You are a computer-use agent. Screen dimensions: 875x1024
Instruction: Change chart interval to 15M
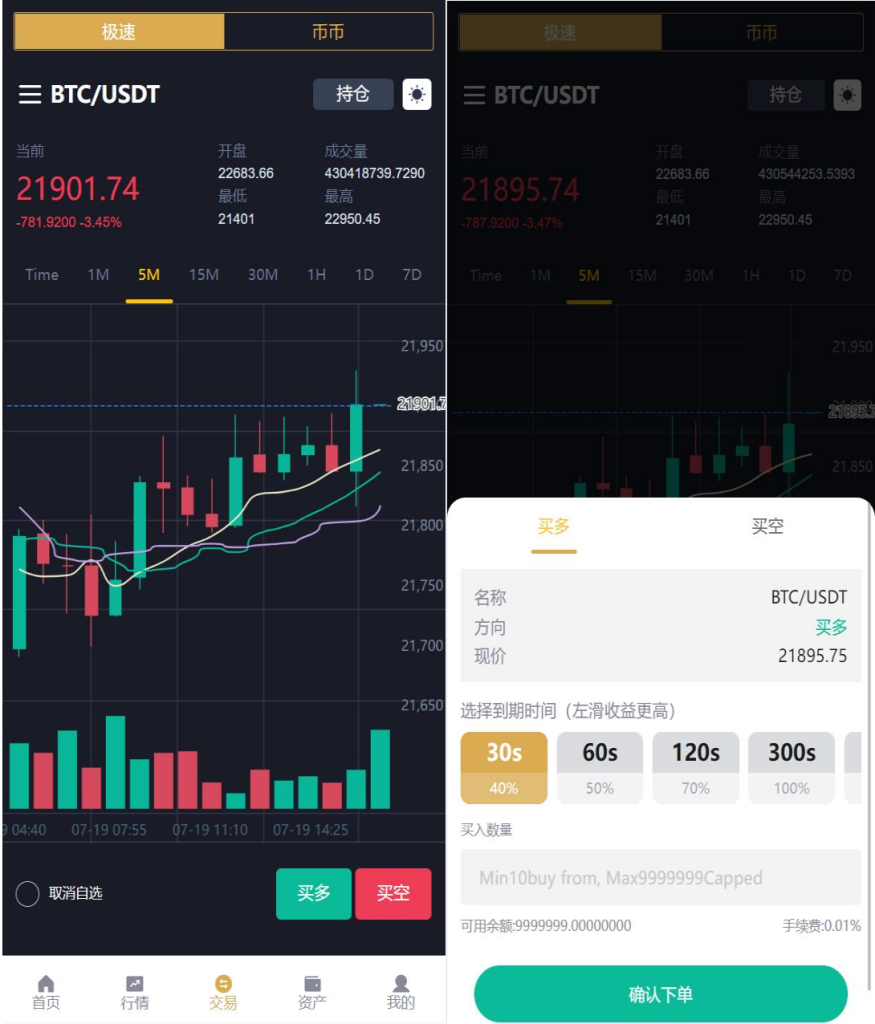tap(203, 274)
